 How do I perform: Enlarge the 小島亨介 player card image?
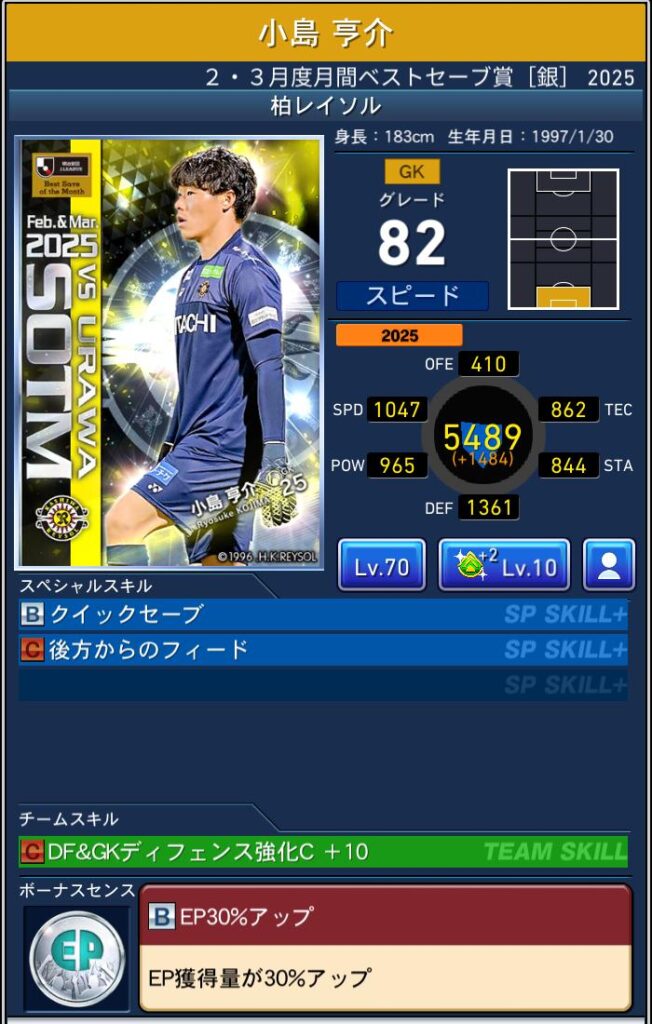point(169,353)
